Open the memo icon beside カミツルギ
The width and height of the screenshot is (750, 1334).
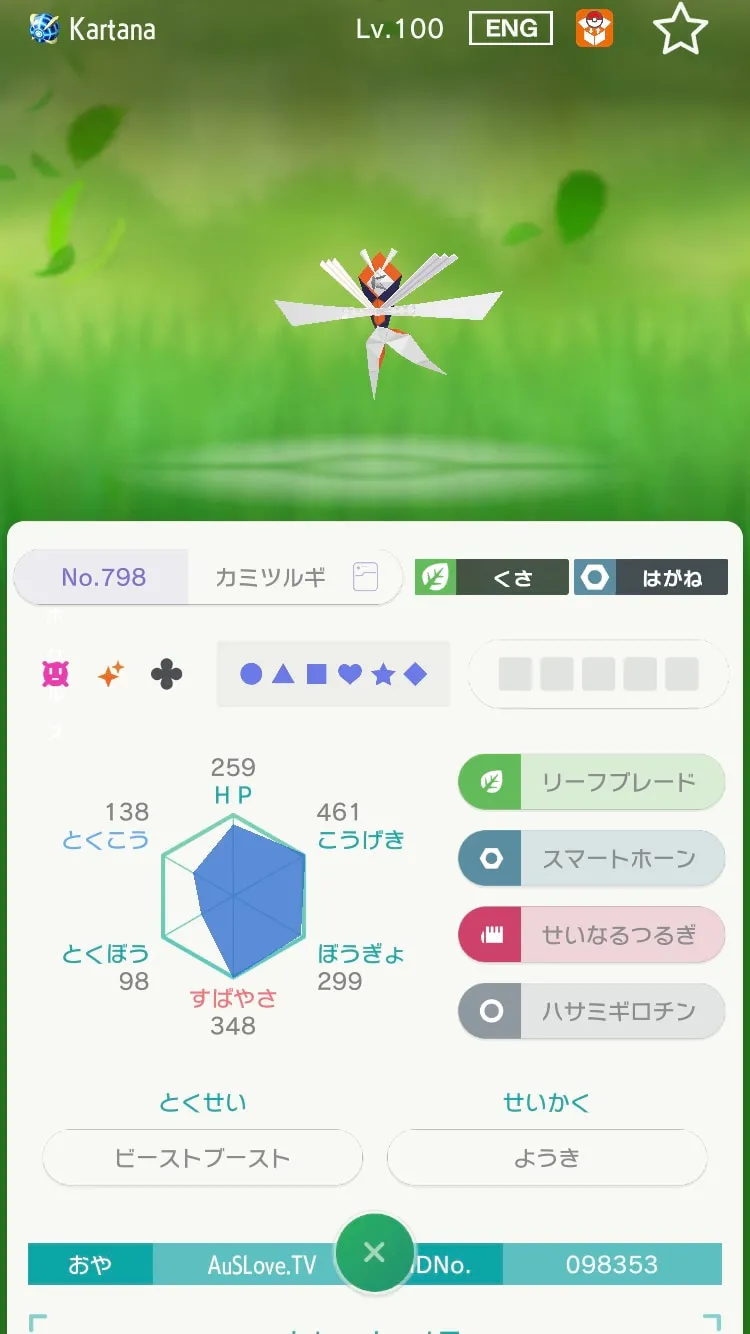365,577
